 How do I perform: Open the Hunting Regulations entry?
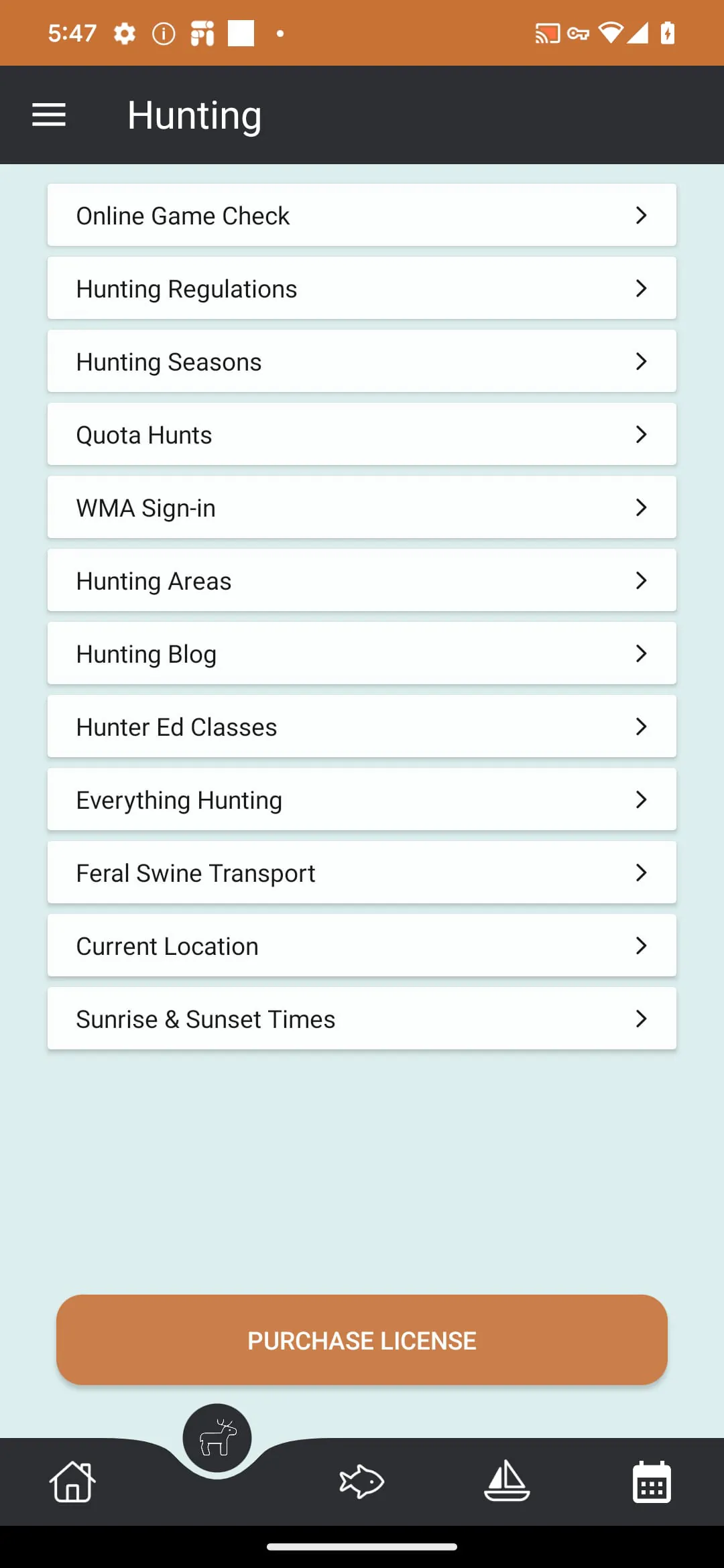pyautogui.click(x=362, y=288)
